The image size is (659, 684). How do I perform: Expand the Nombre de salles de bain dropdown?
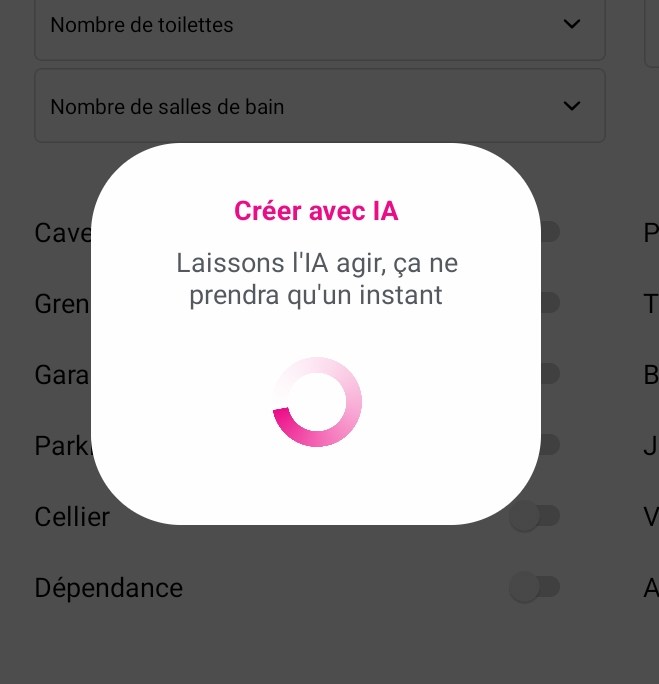pyautogui.click(x=320, y=106)
